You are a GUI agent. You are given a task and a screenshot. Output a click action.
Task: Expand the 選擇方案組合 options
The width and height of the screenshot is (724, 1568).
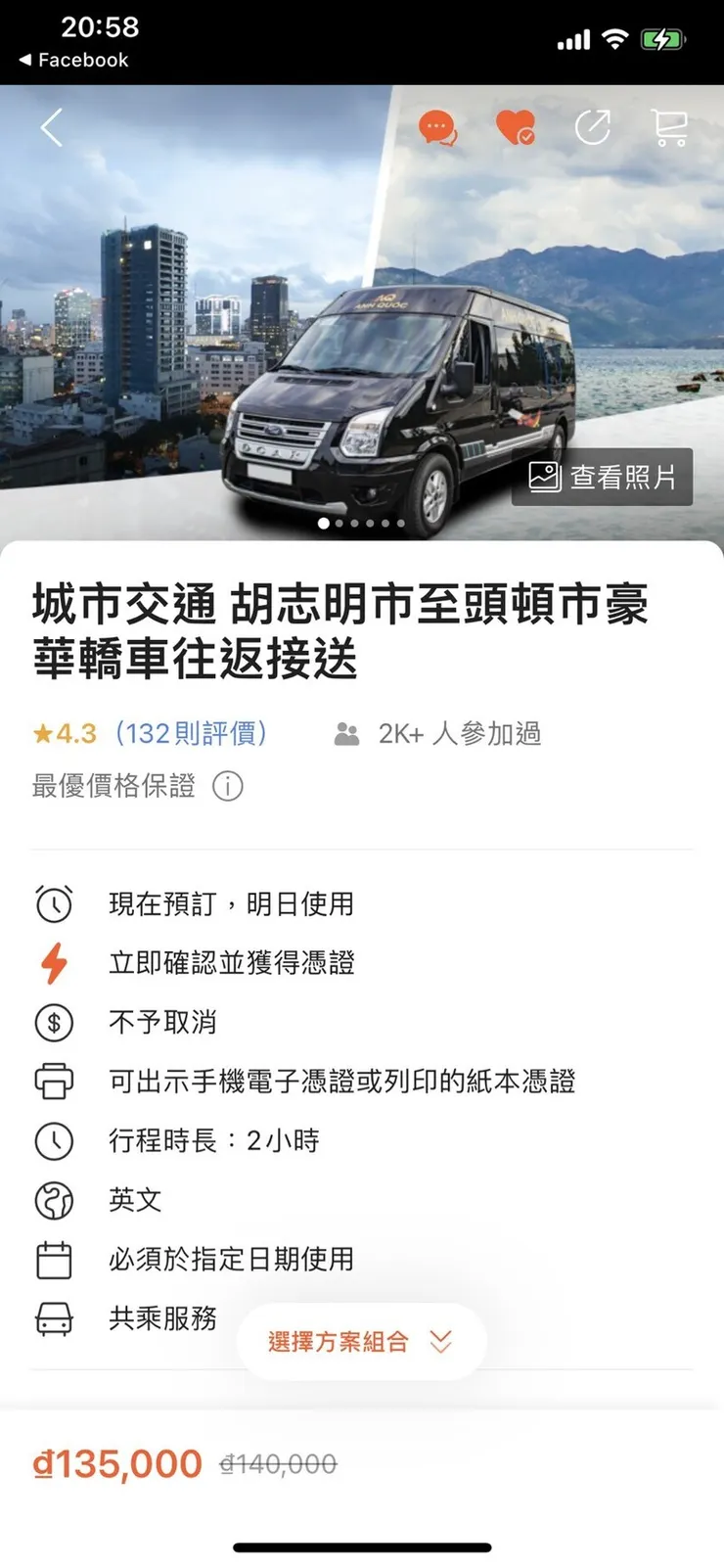360,1343
